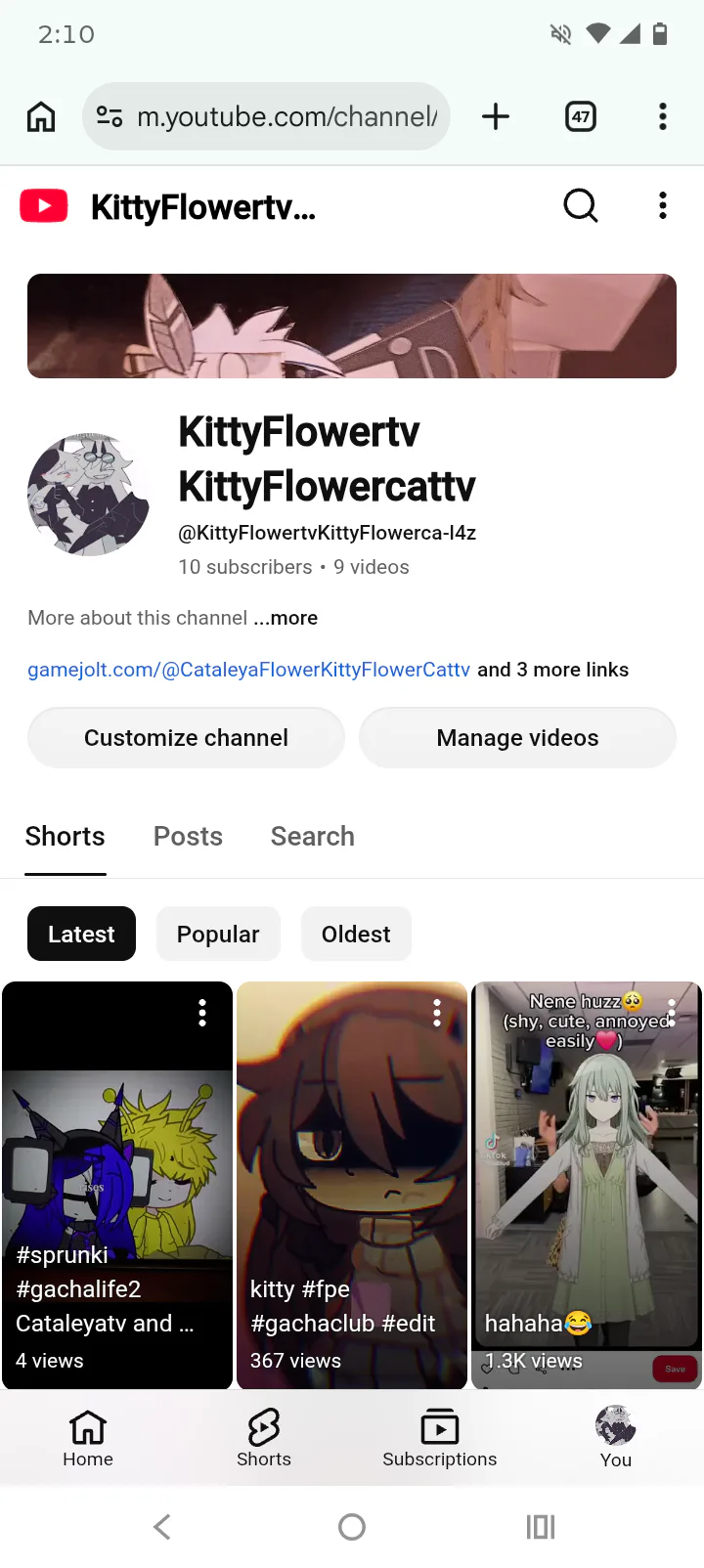
Task: Open browser three-dot menu
Action: pyautogui.click(x=663, y=116)
